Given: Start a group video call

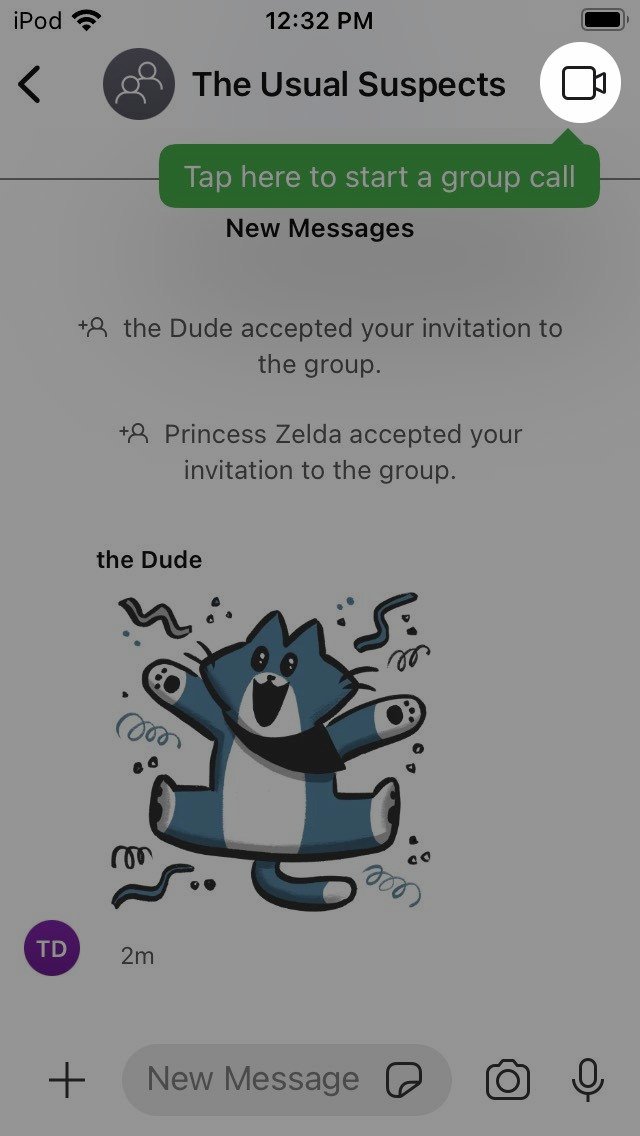Looking at the screenshot, I should click(583, 84).
